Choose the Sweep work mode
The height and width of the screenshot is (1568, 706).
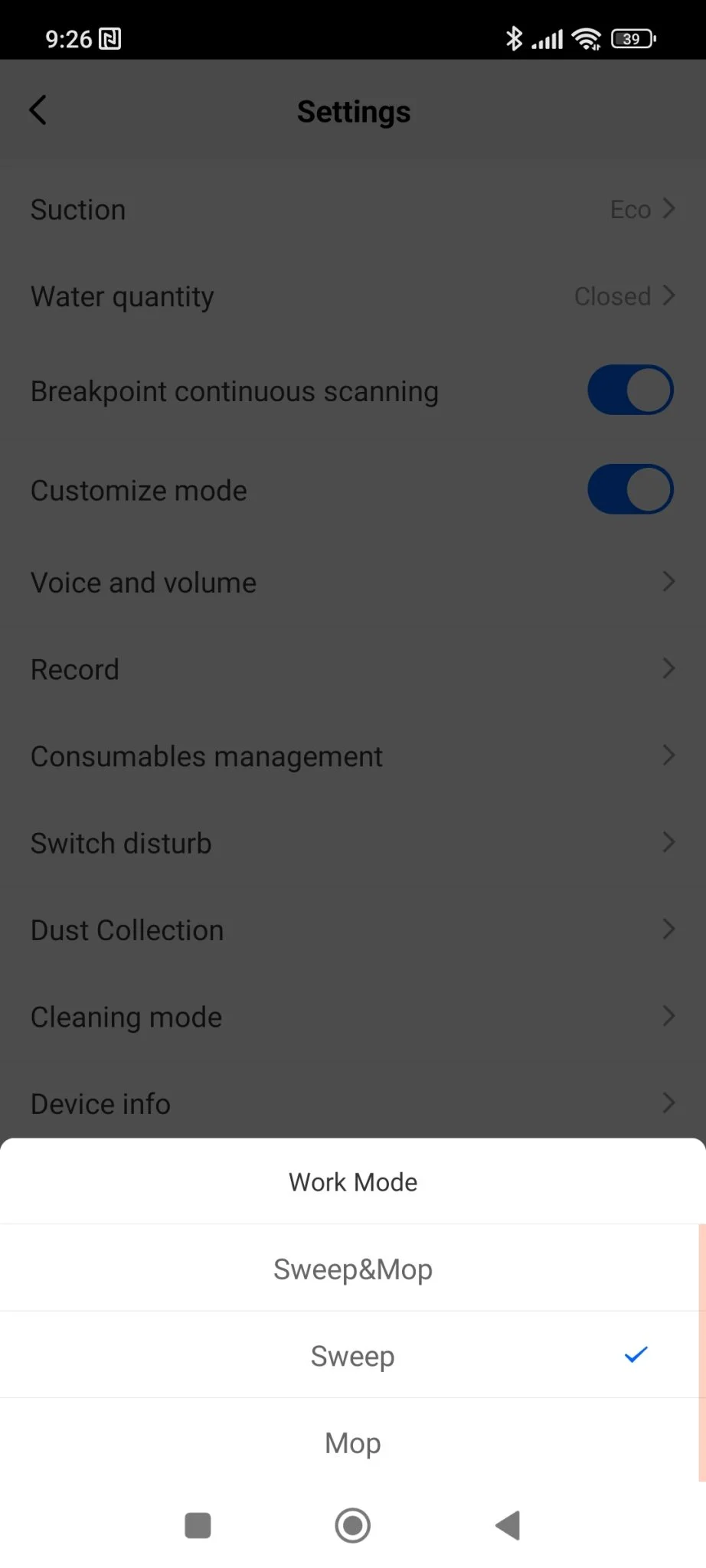352,1356
